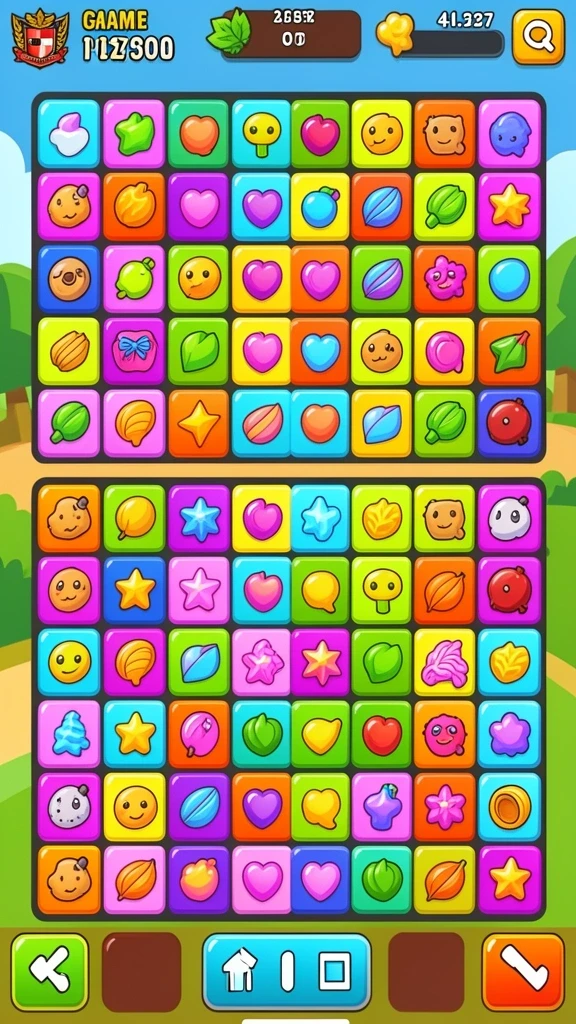Image resolution: width=576 pixels, height=1024 pixels.
Task: Select the blue Christmas tree tile
Action: pyautogui.click(x=69, y=733)
